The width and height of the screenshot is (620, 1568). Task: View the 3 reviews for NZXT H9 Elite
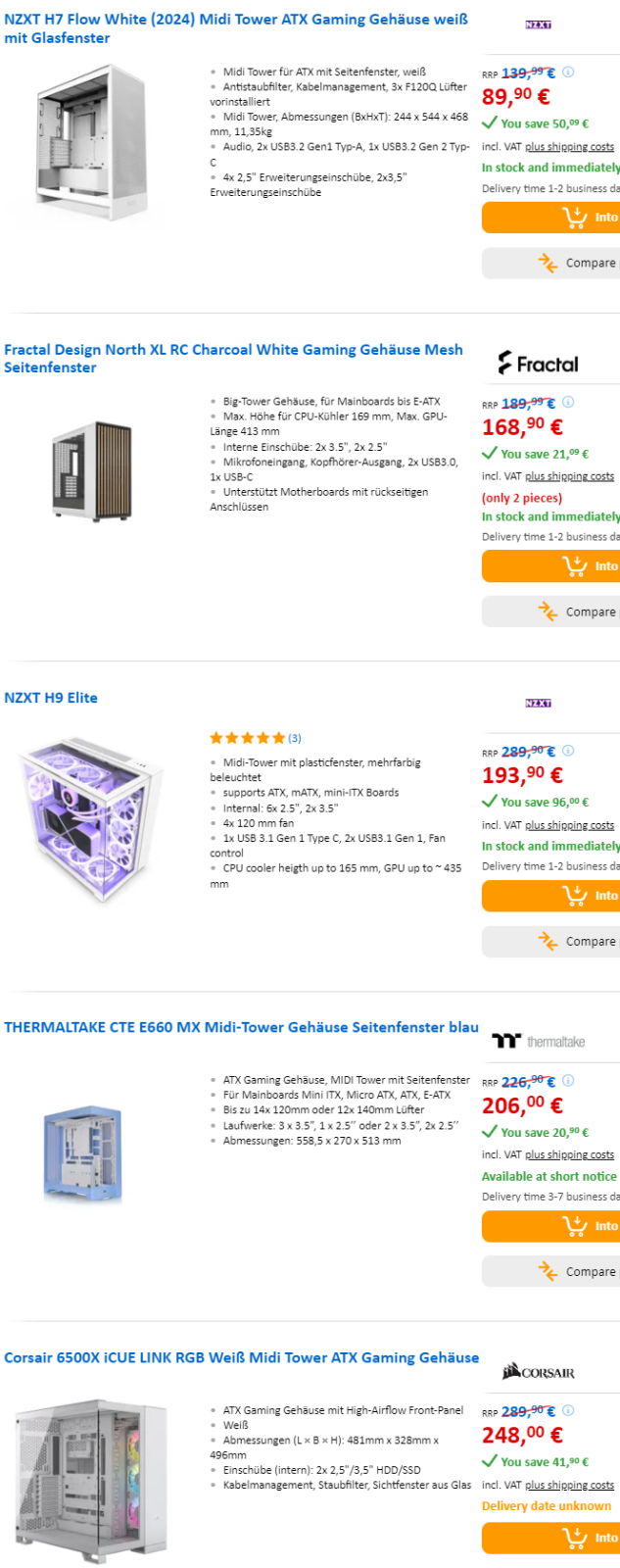[x=294, y=738]
